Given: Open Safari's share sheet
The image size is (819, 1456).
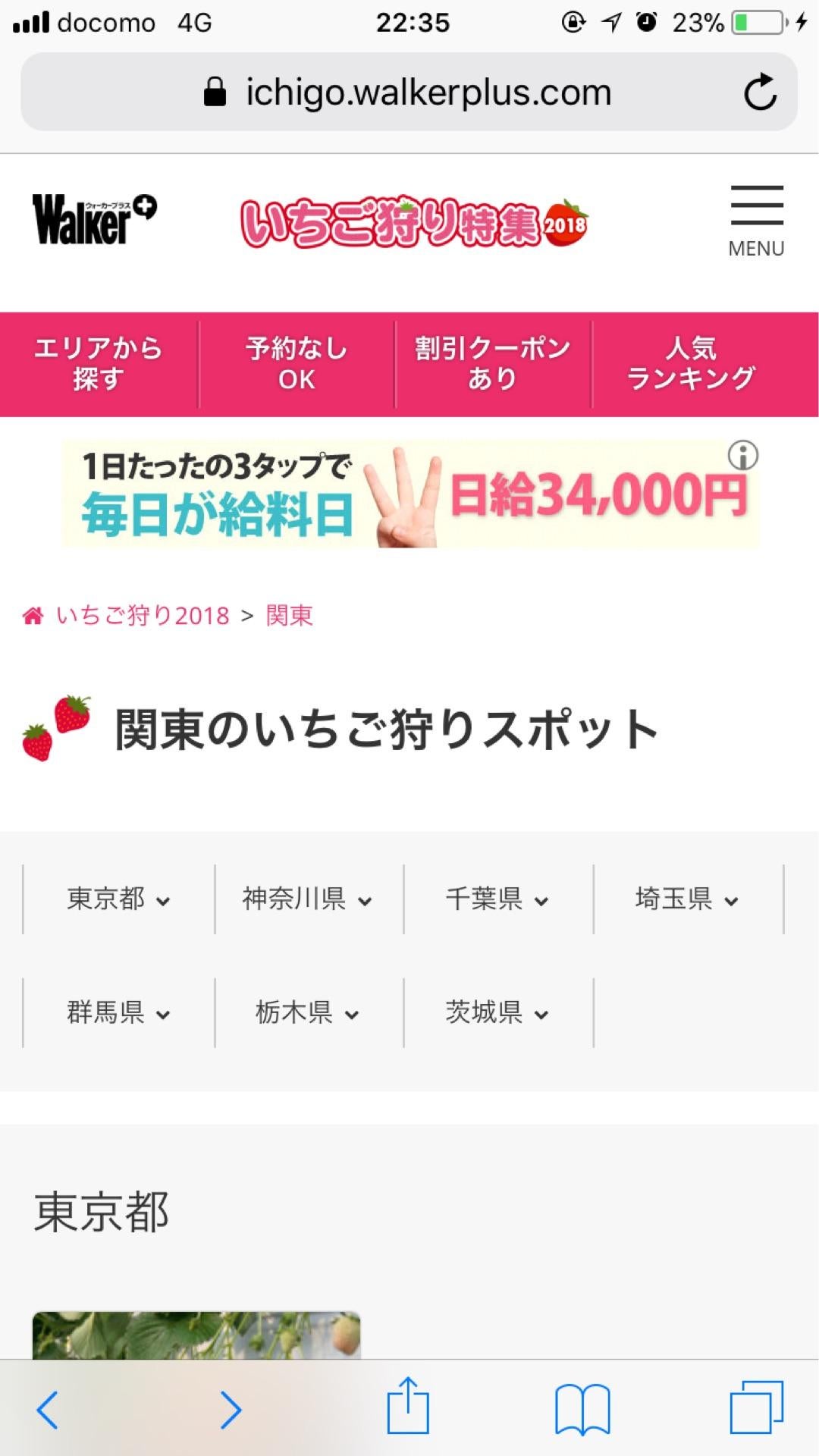Looking at the screenshot, I should pyautogui.click(x=408, y=1407).
